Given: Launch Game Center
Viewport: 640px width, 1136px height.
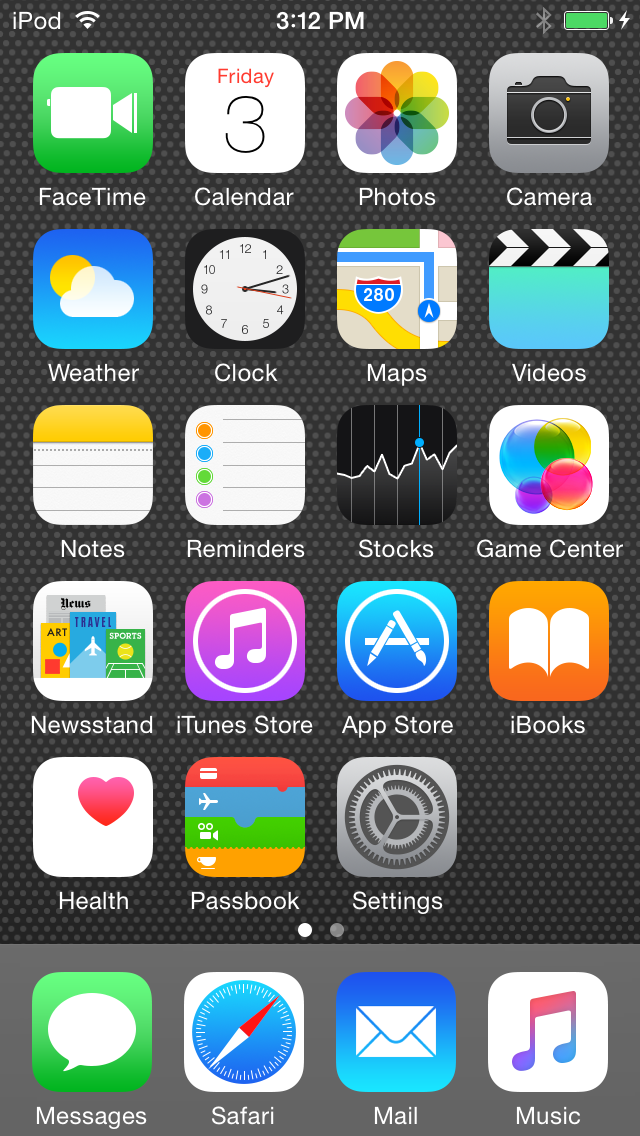Looking at the screenshot, I should coord(549,465).
